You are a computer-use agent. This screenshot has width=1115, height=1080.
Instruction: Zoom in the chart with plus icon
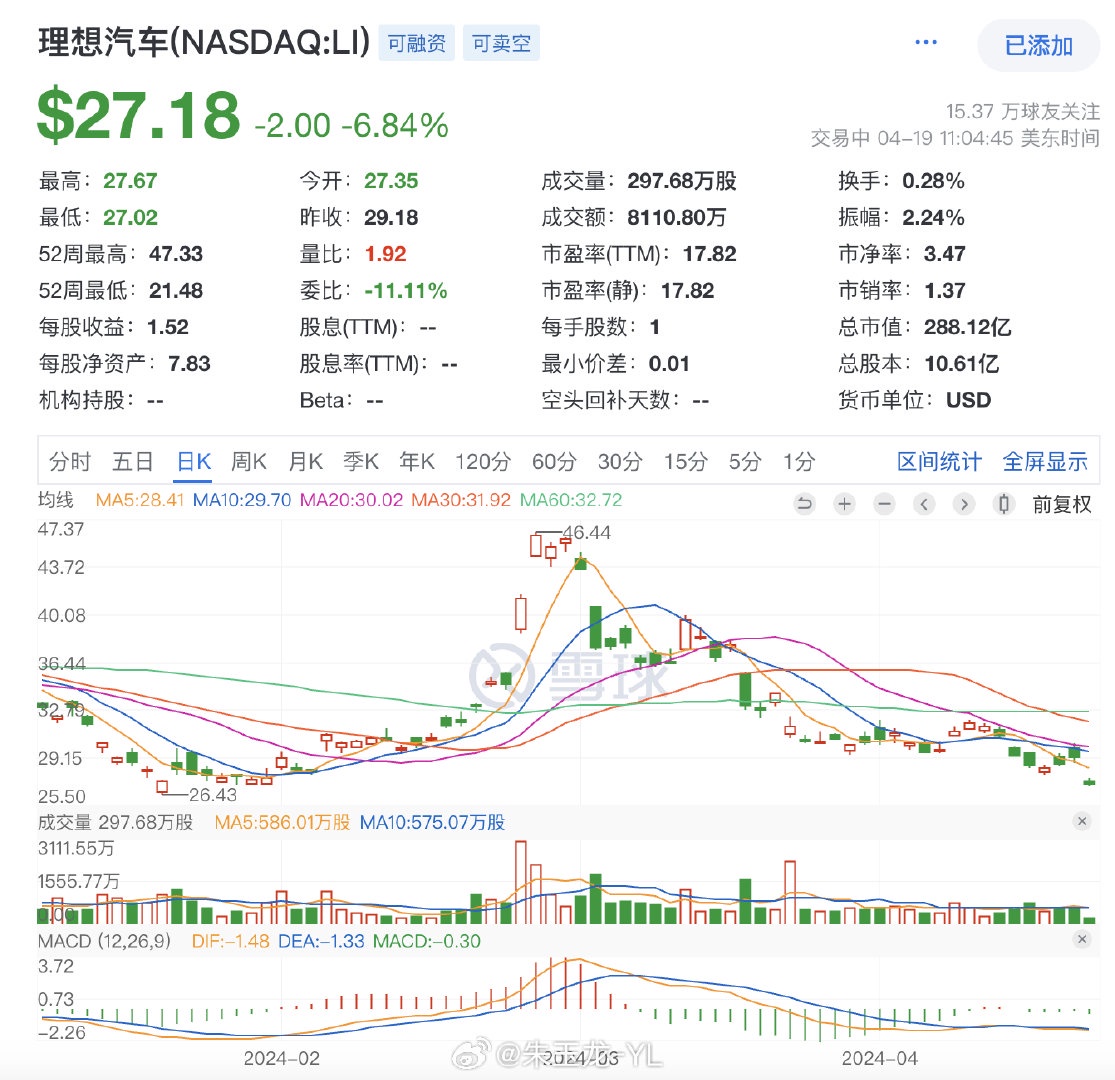(x=845, y=504)
